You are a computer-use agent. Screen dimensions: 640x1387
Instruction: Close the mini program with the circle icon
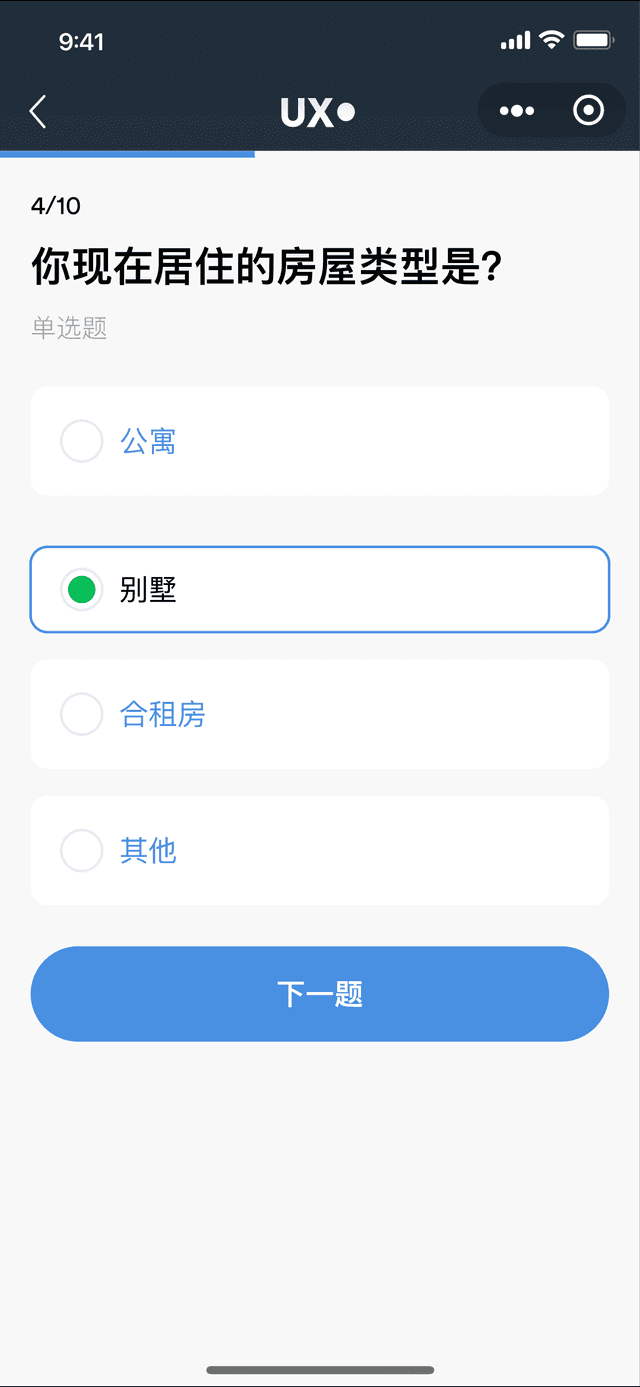pyautogui.click(x=588, y=111)
